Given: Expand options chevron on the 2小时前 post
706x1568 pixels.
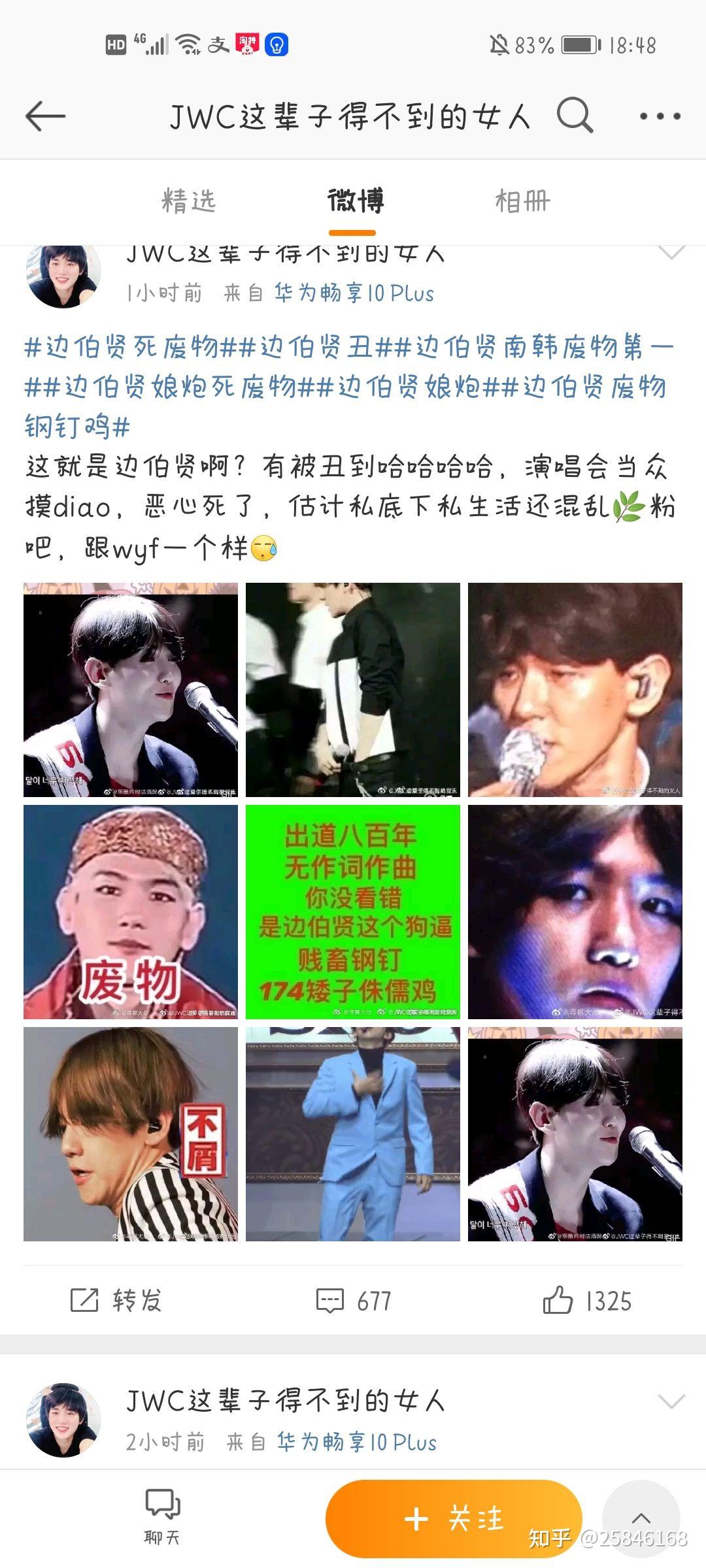Looking at the screenshot, I should (x=671, y=1401).
